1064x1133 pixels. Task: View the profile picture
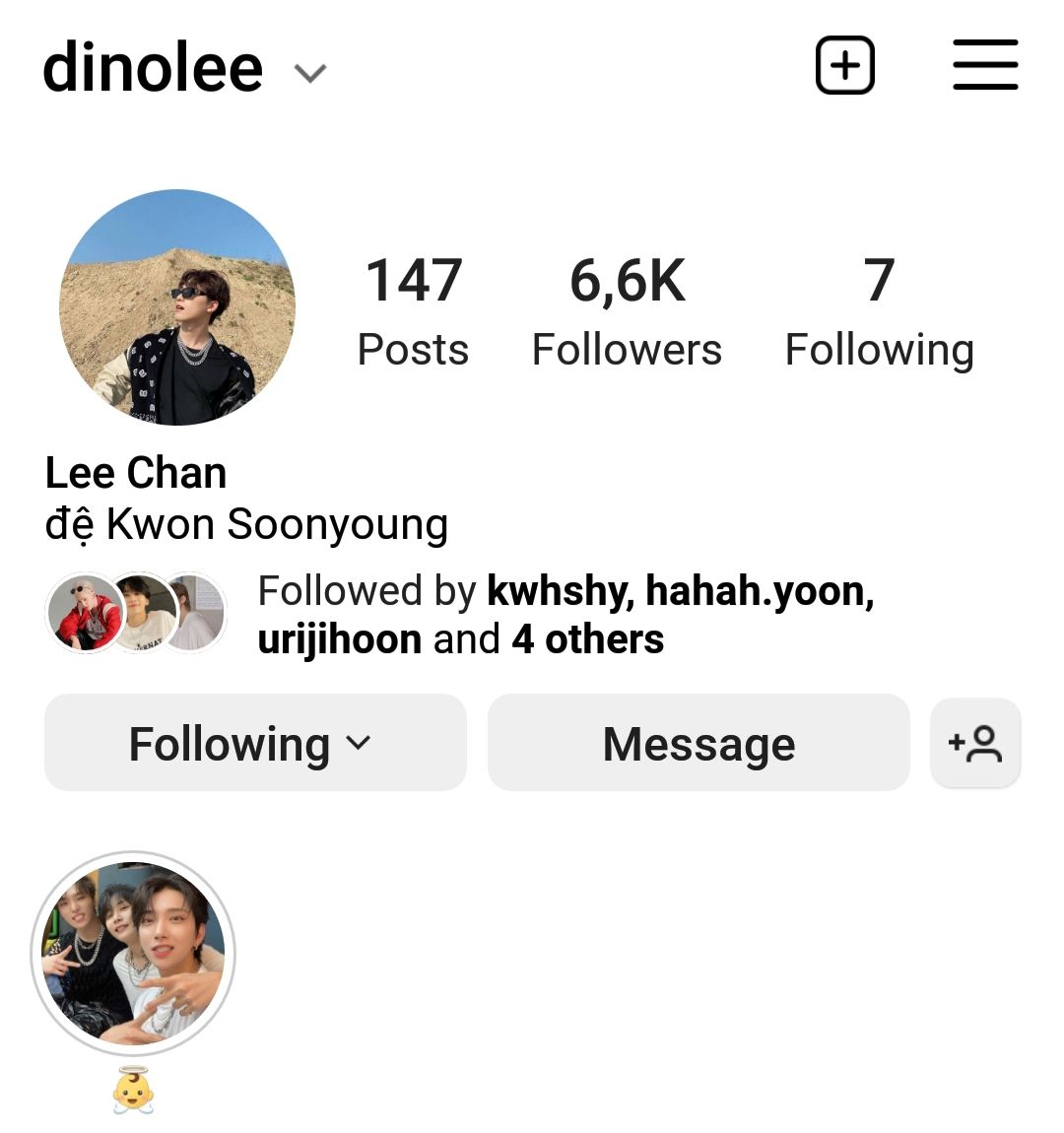tap(177, 307)
